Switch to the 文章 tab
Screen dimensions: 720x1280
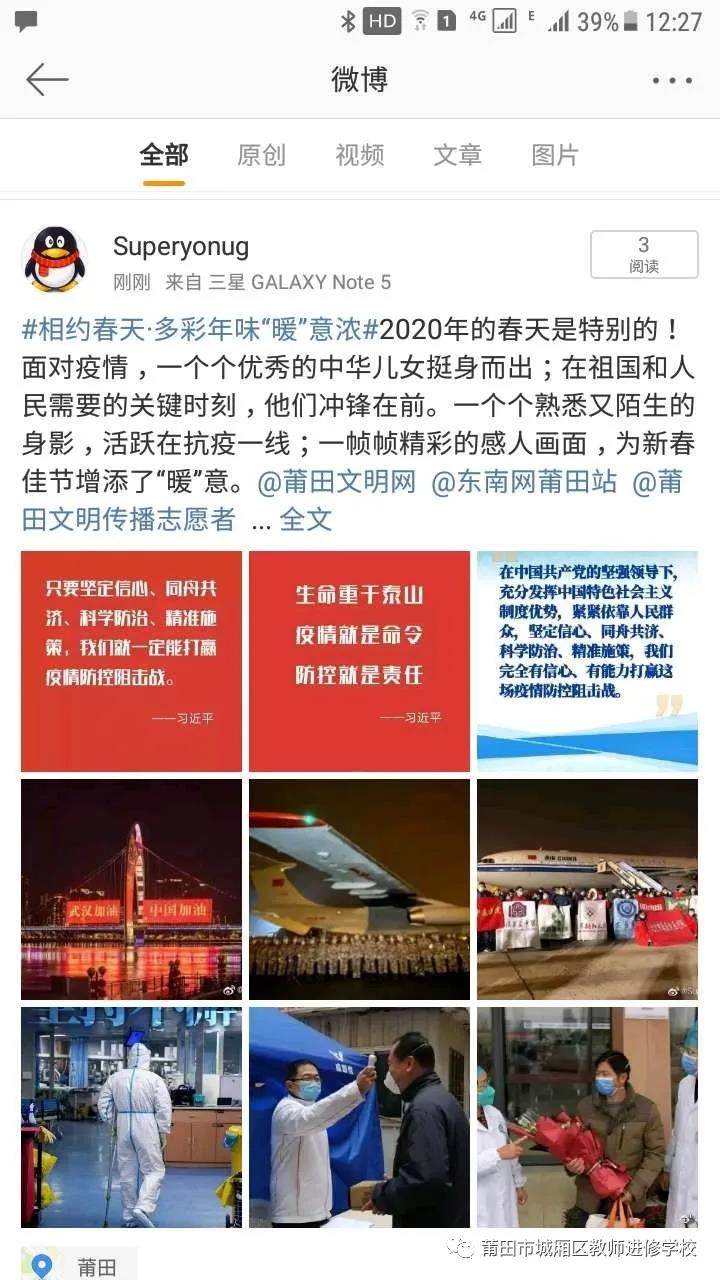tap(457, 155)
